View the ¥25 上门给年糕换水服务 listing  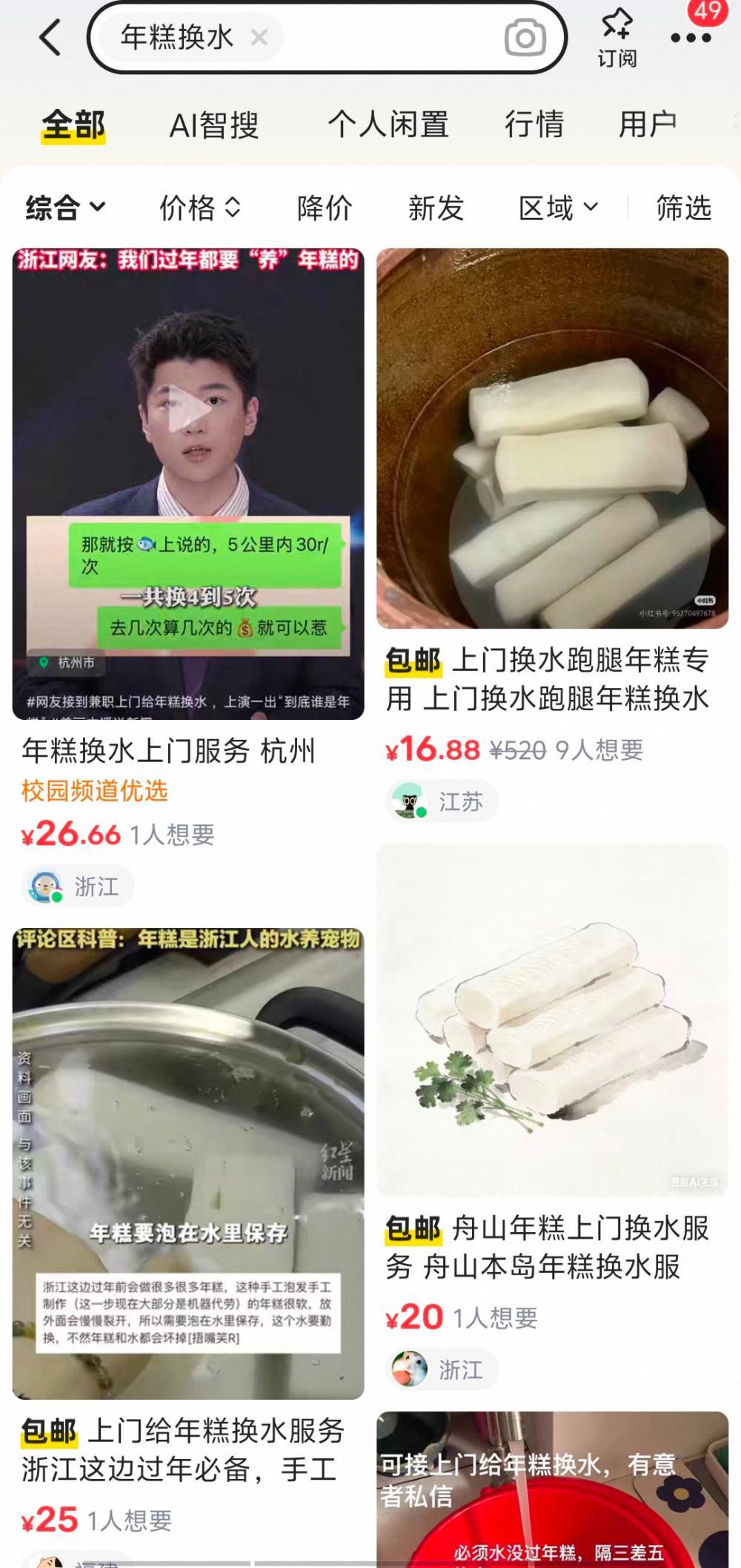tap(188, 1164)
